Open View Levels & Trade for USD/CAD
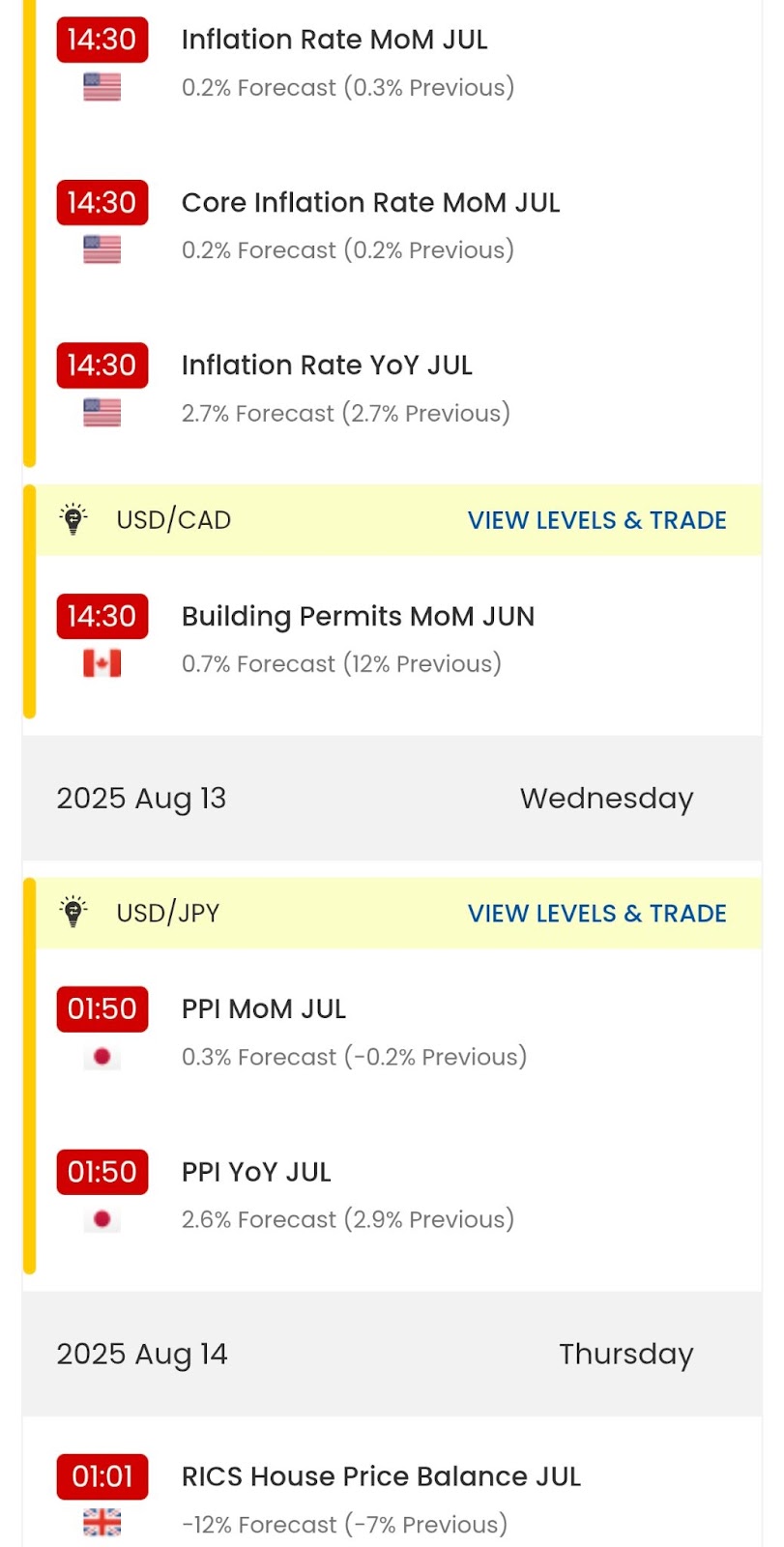This screenshot has width=784, height=1547. (x=596, y=520)
